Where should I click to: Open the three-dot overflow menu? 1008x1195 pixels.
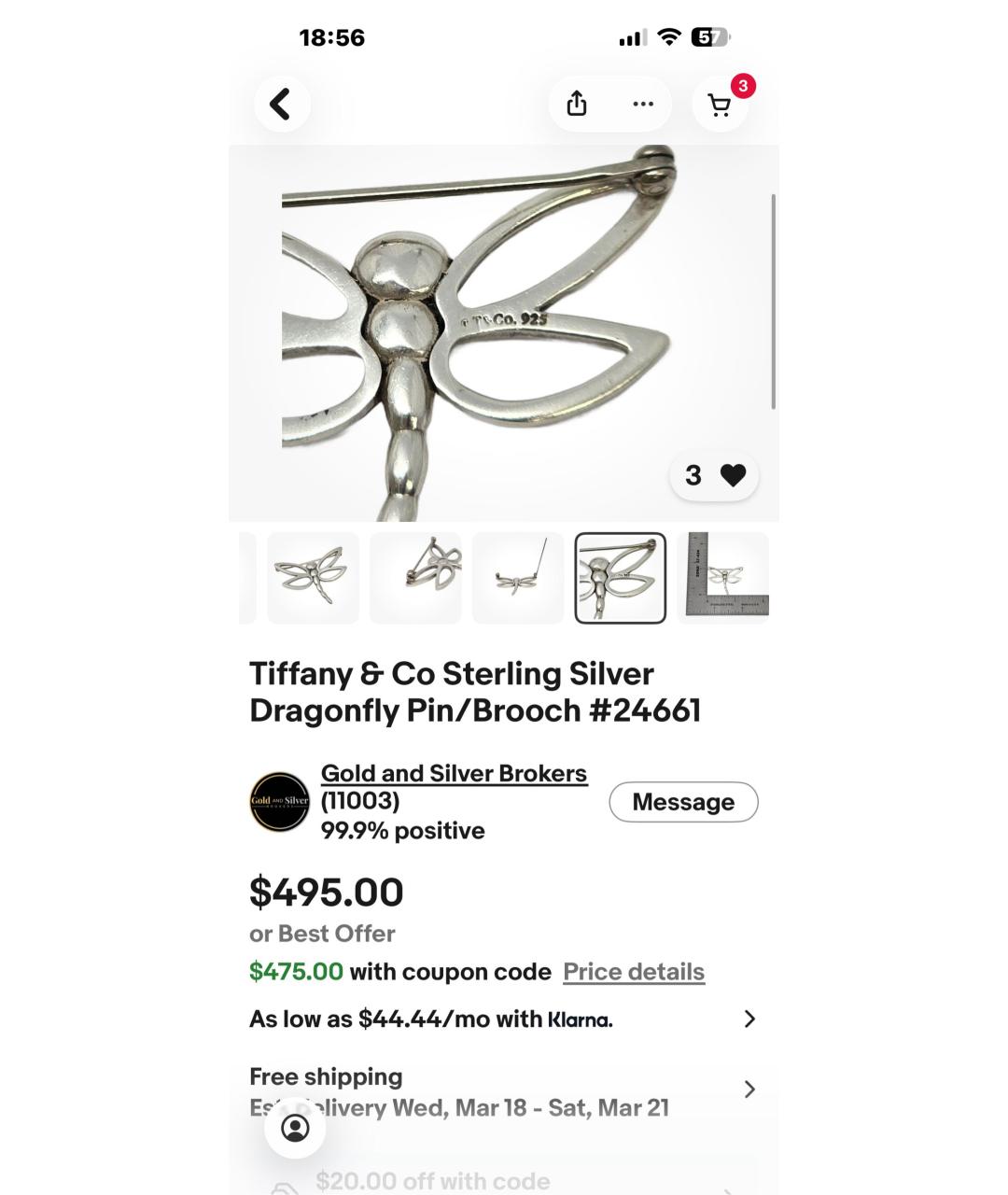643,104
